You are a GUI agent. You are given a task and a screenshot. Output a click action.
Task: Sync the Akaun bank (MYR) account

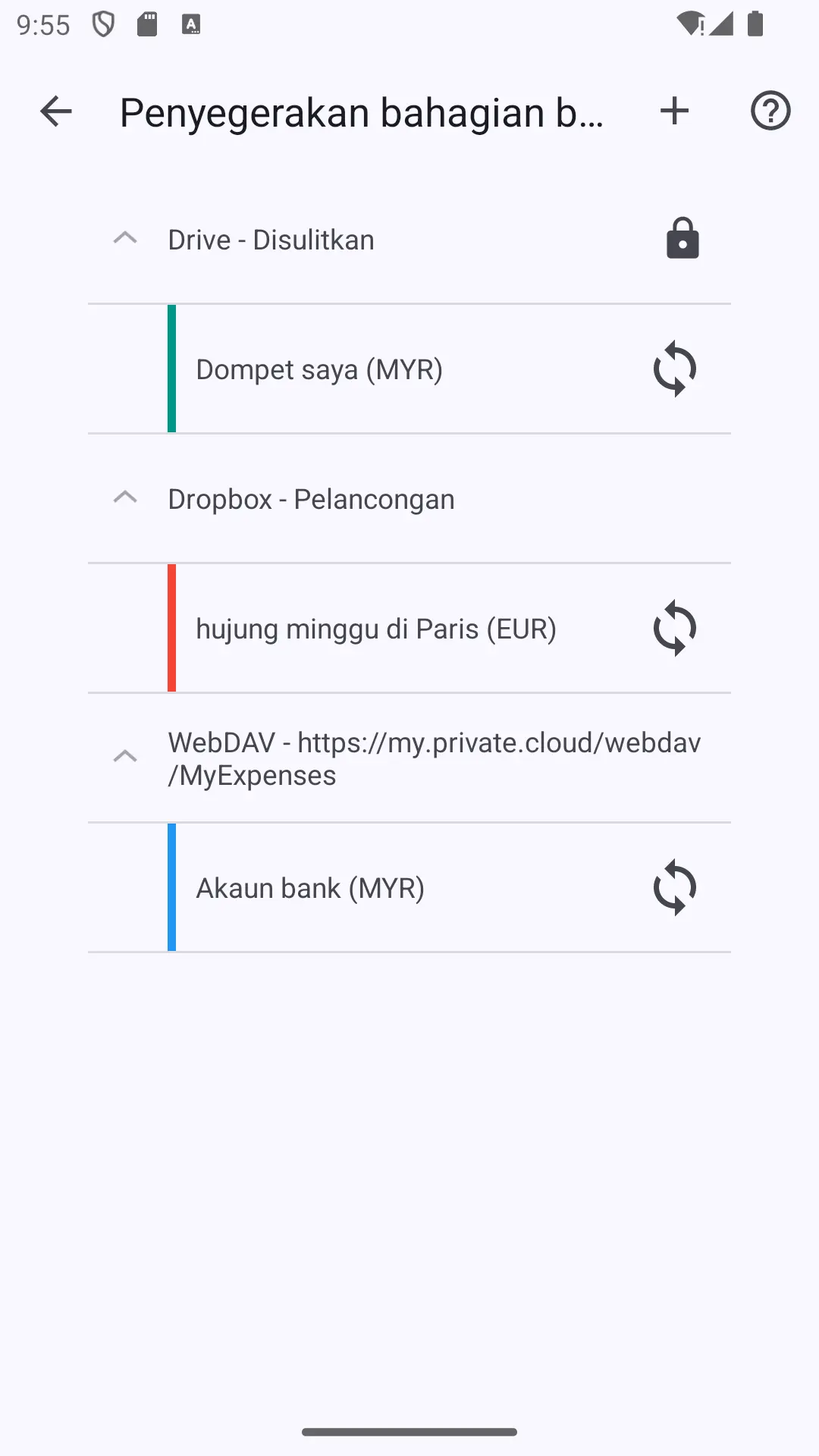[x=675, y=888]
